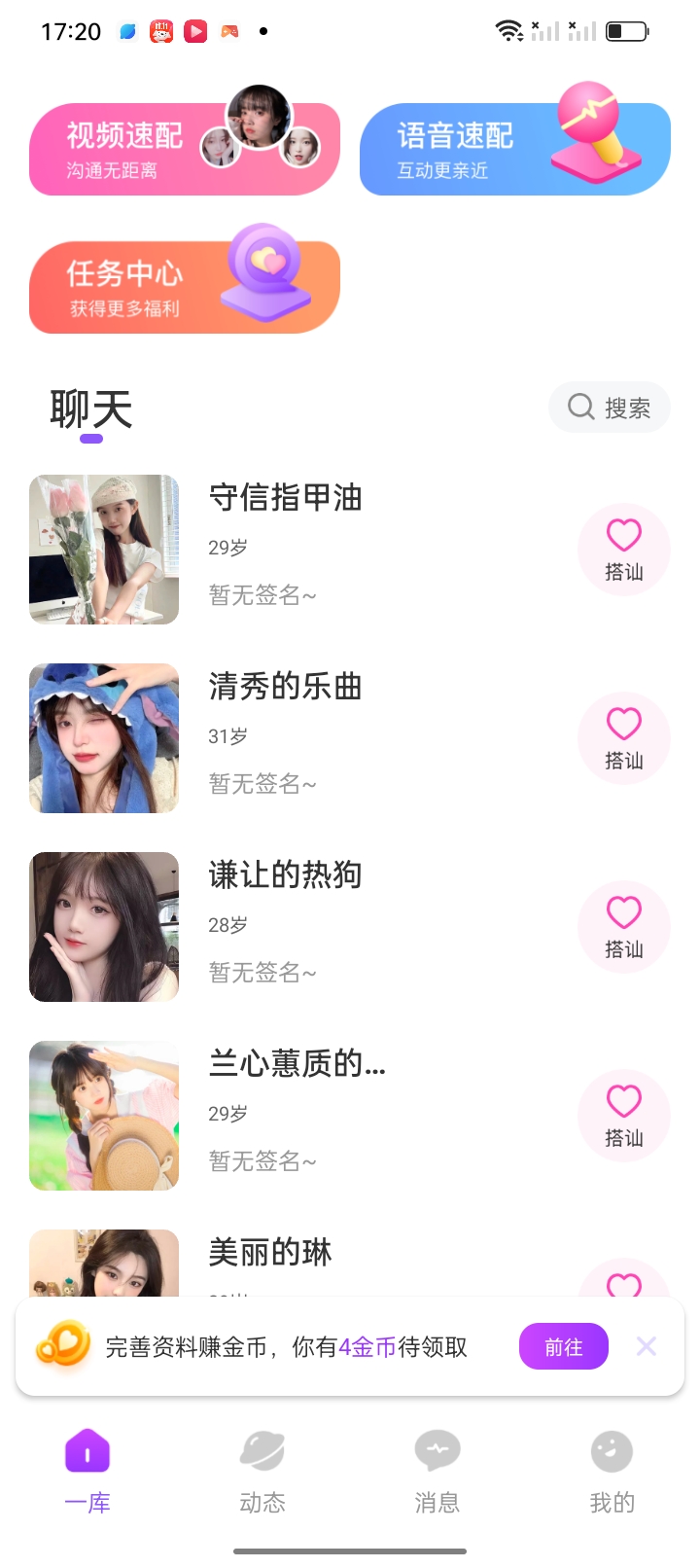The width and height of the screenshot is (700, 1568).
Task: Dismiss the coin banner with the X
Action: 646,1346
